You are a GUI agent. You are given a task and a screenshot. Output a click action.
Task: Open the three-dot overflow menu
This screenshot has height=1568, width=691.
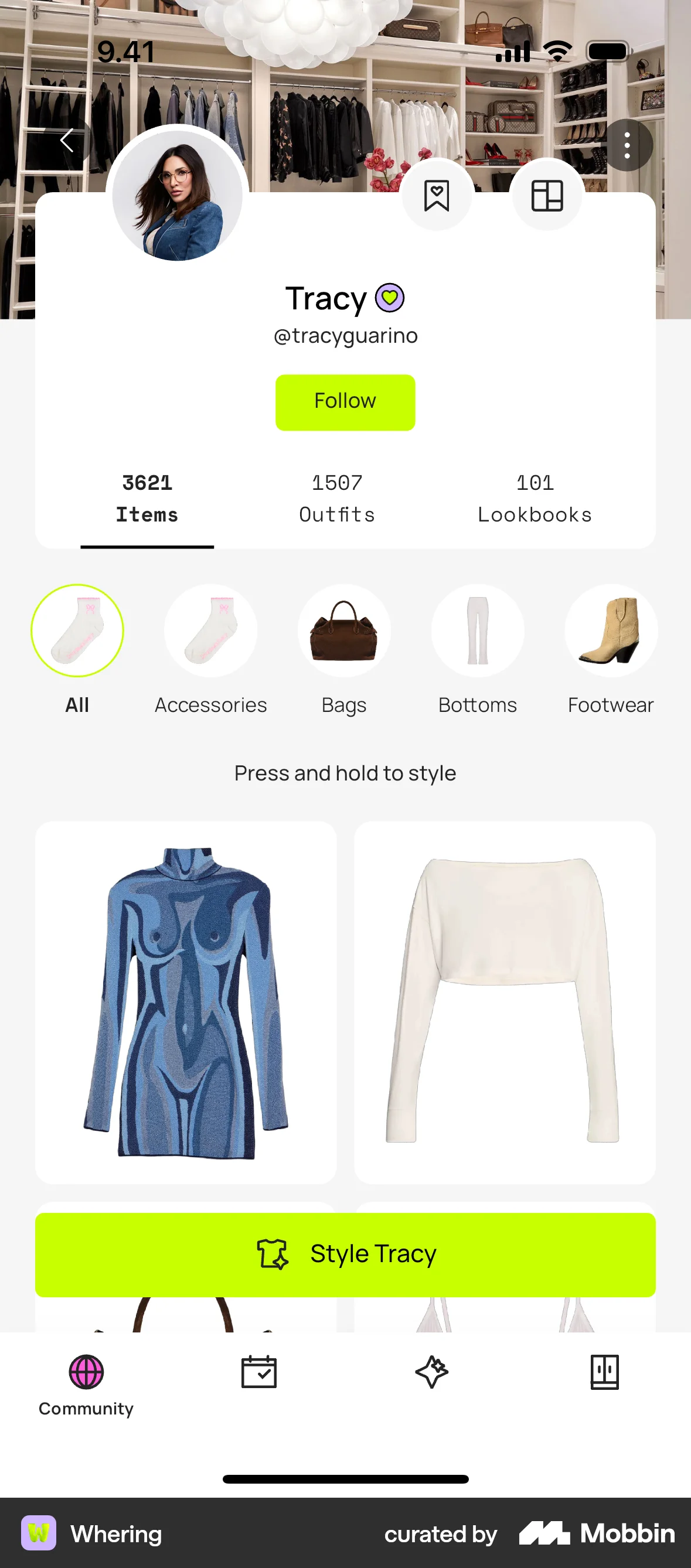point(627,145)
